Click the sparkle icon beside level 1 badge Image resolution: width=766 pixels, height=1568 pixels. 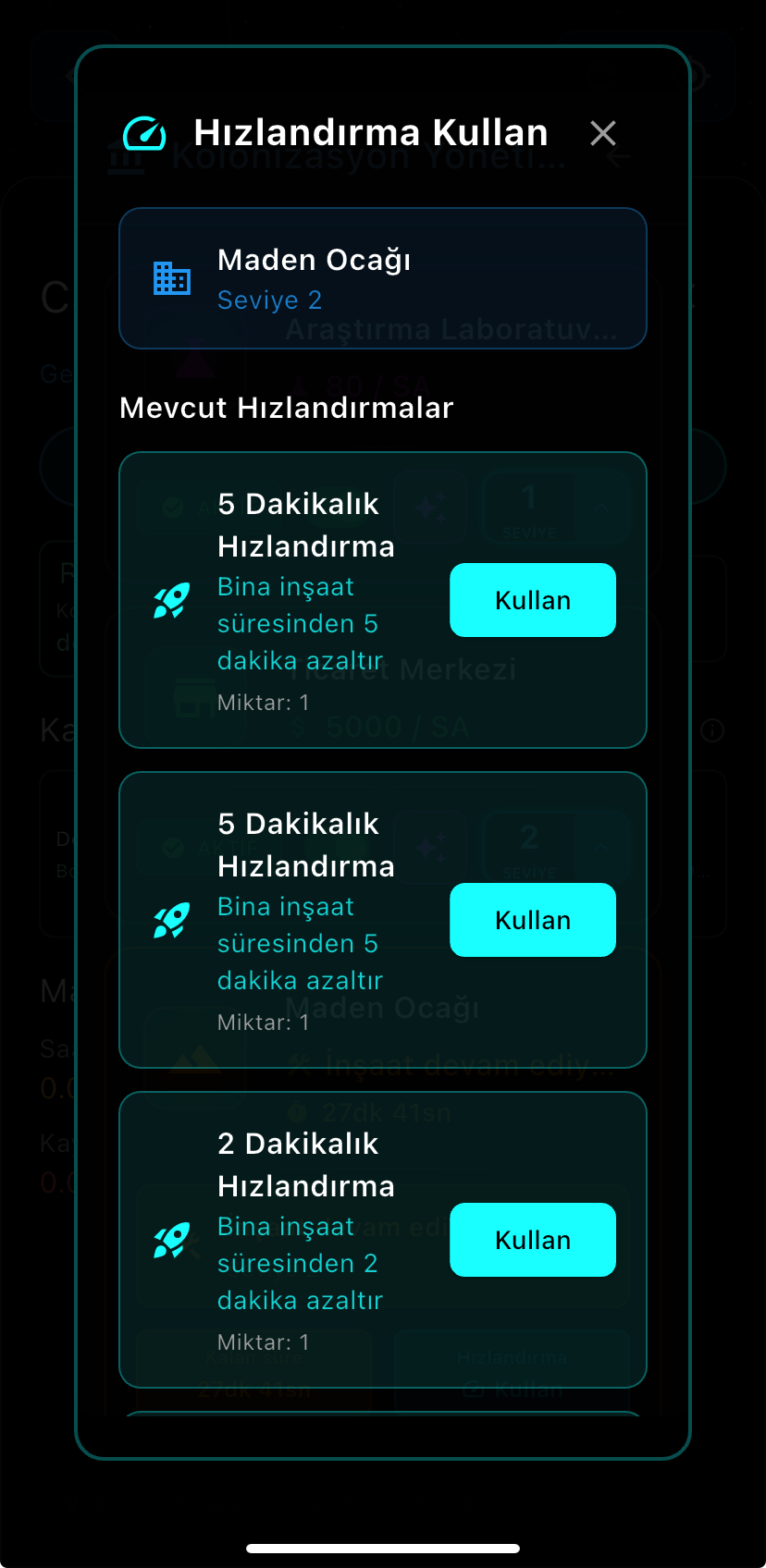[x=430, y=507]
